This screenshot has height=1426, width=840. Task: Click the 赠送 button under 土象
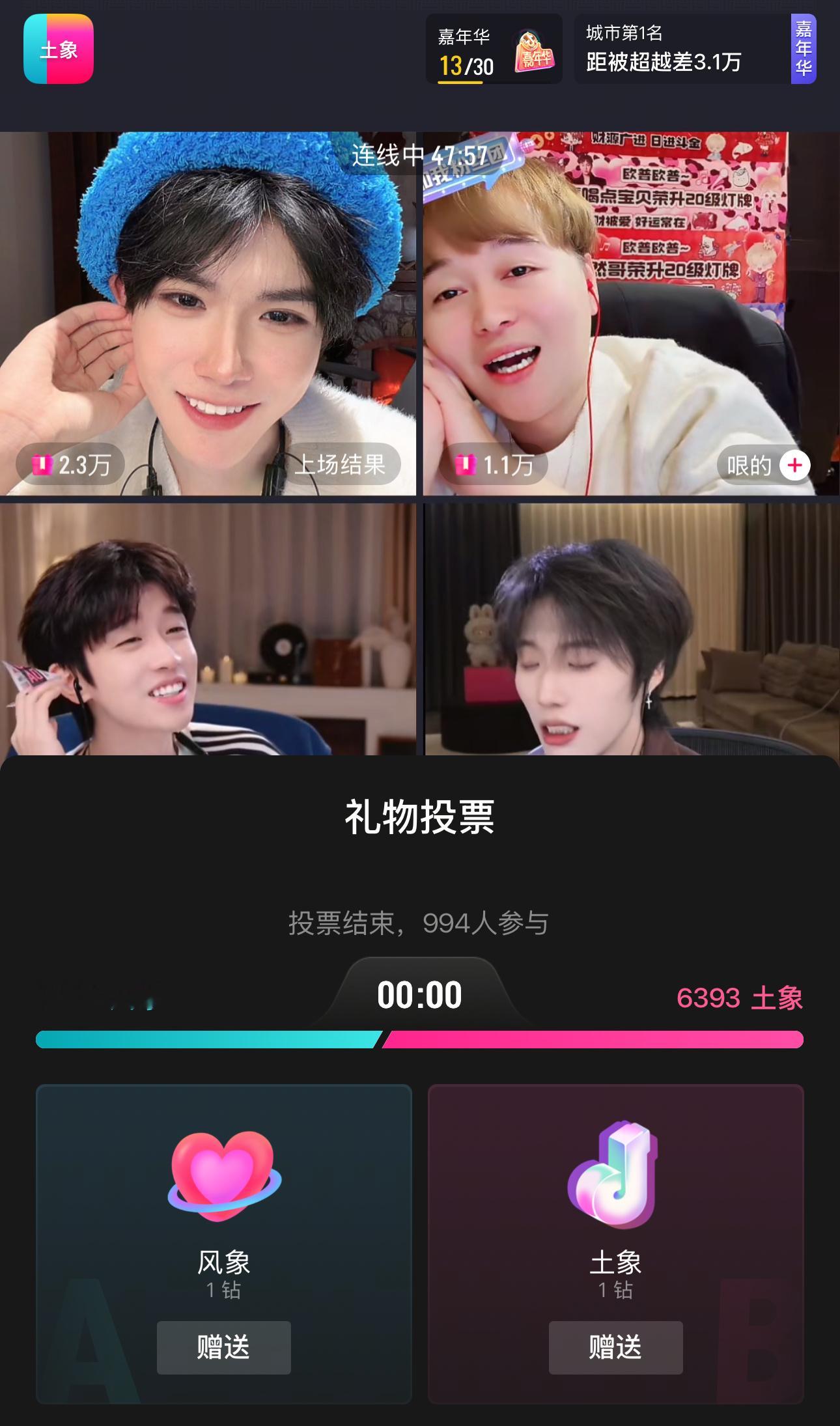click(617, 1349)
